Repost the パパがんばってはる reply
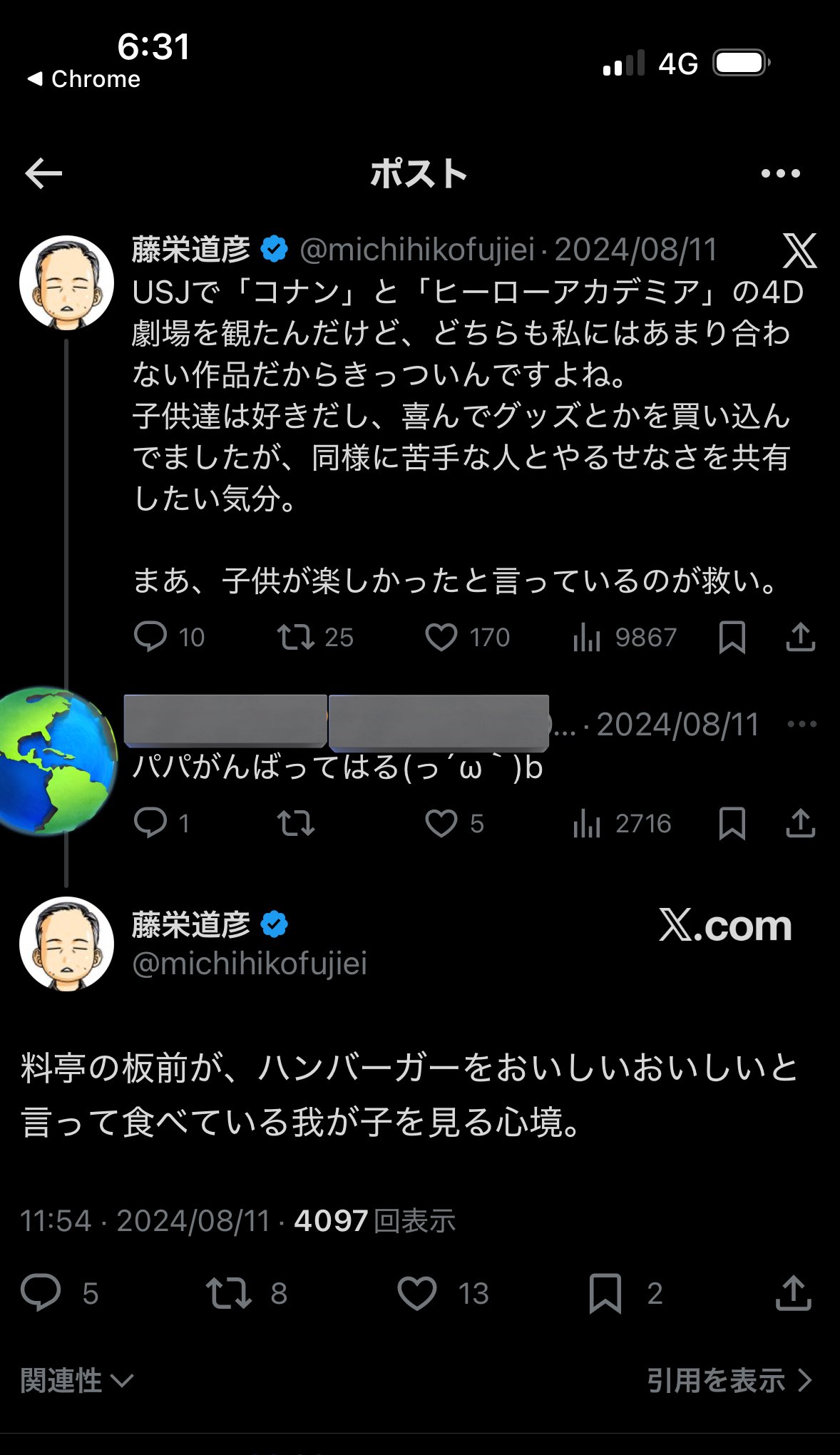Screen dimensions: 840x1455 click(296, 824)
